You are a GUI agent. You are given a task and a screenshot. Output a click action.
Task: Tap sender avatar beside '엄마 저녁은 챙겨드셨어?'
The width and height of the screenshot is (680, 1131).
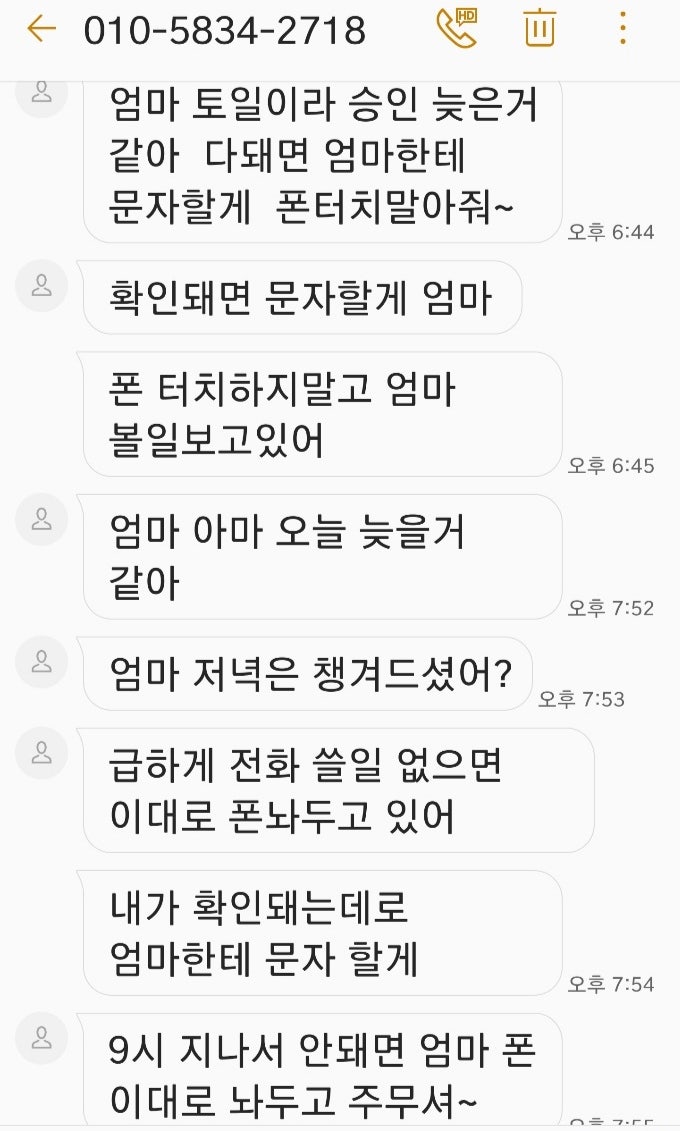coord(42,661)
